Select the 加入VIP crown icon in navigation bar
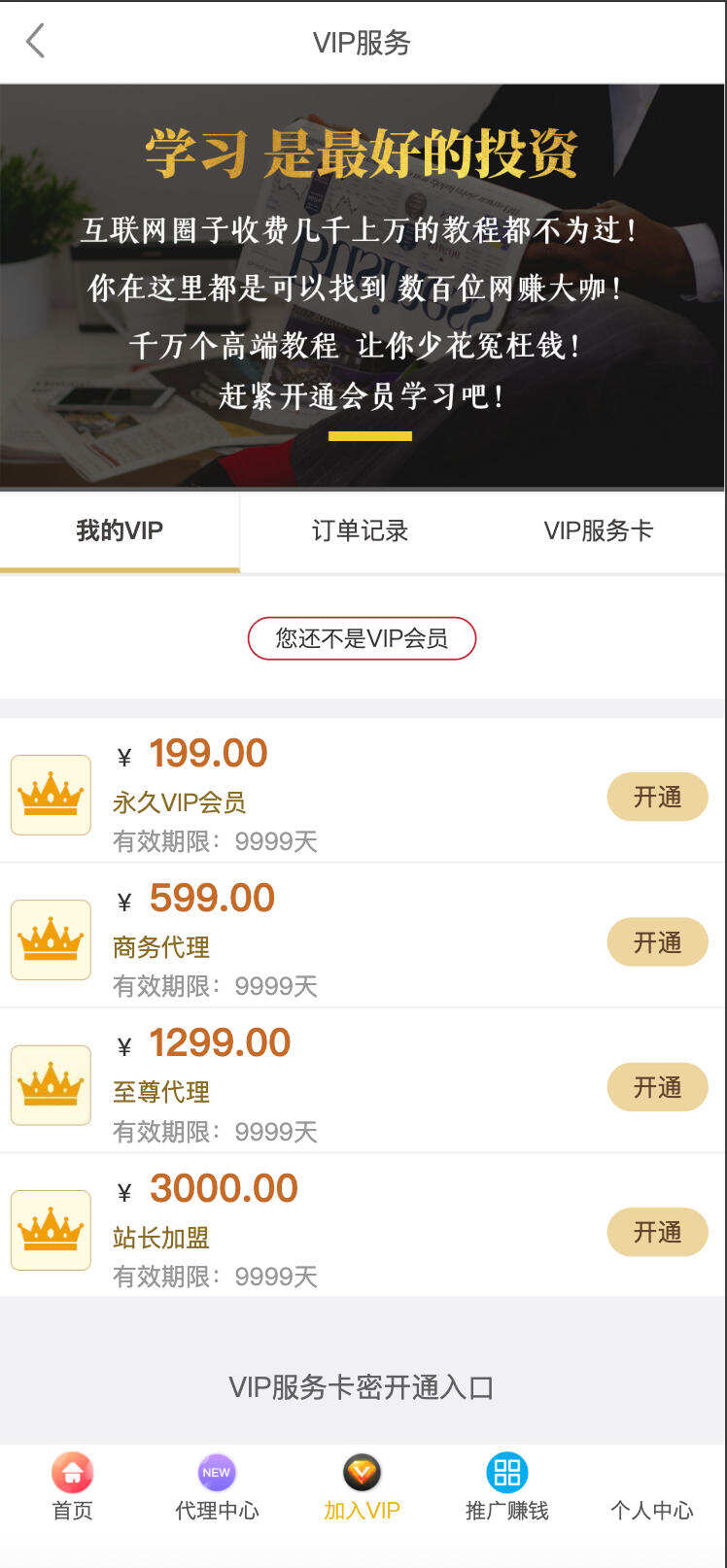 click(x=362, y=1474)
